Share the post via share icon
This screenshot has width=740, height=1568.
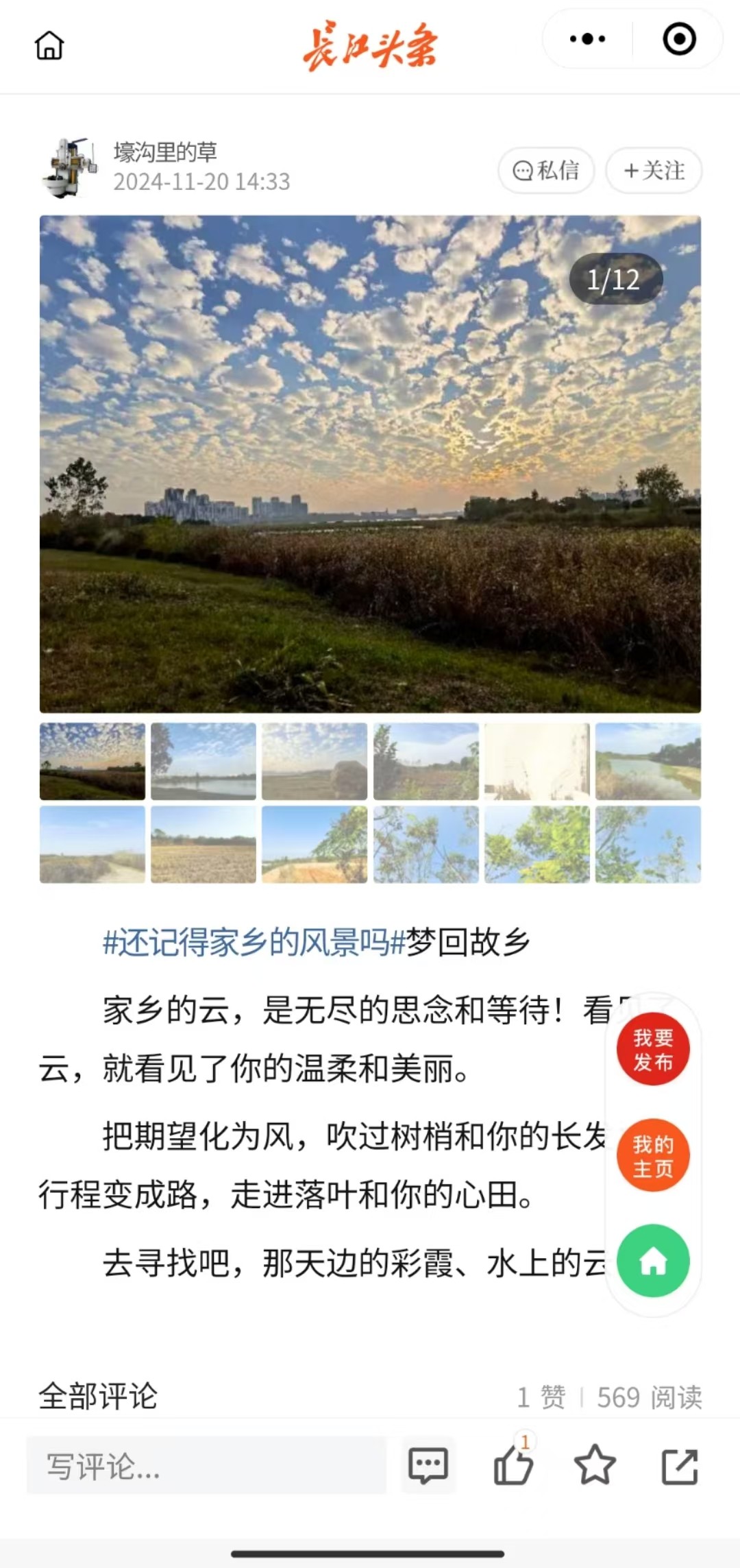680,1467
